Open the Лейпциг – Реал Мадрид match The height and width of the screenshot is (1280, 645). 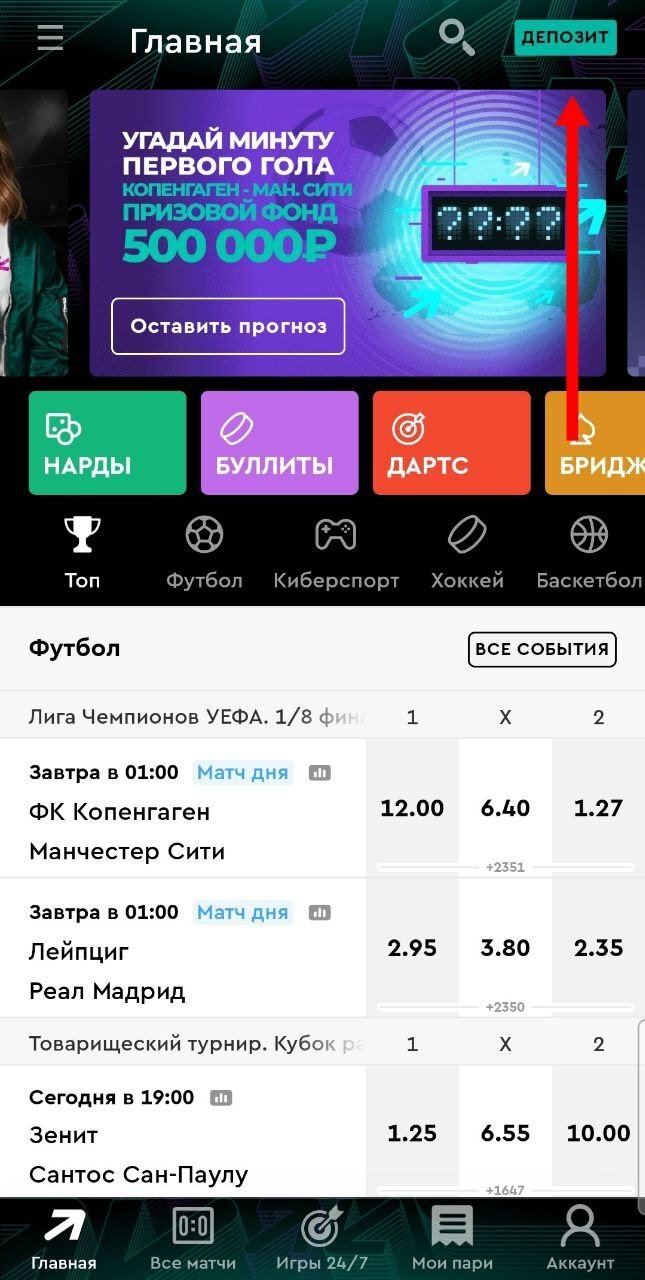(x=180, y=952)
